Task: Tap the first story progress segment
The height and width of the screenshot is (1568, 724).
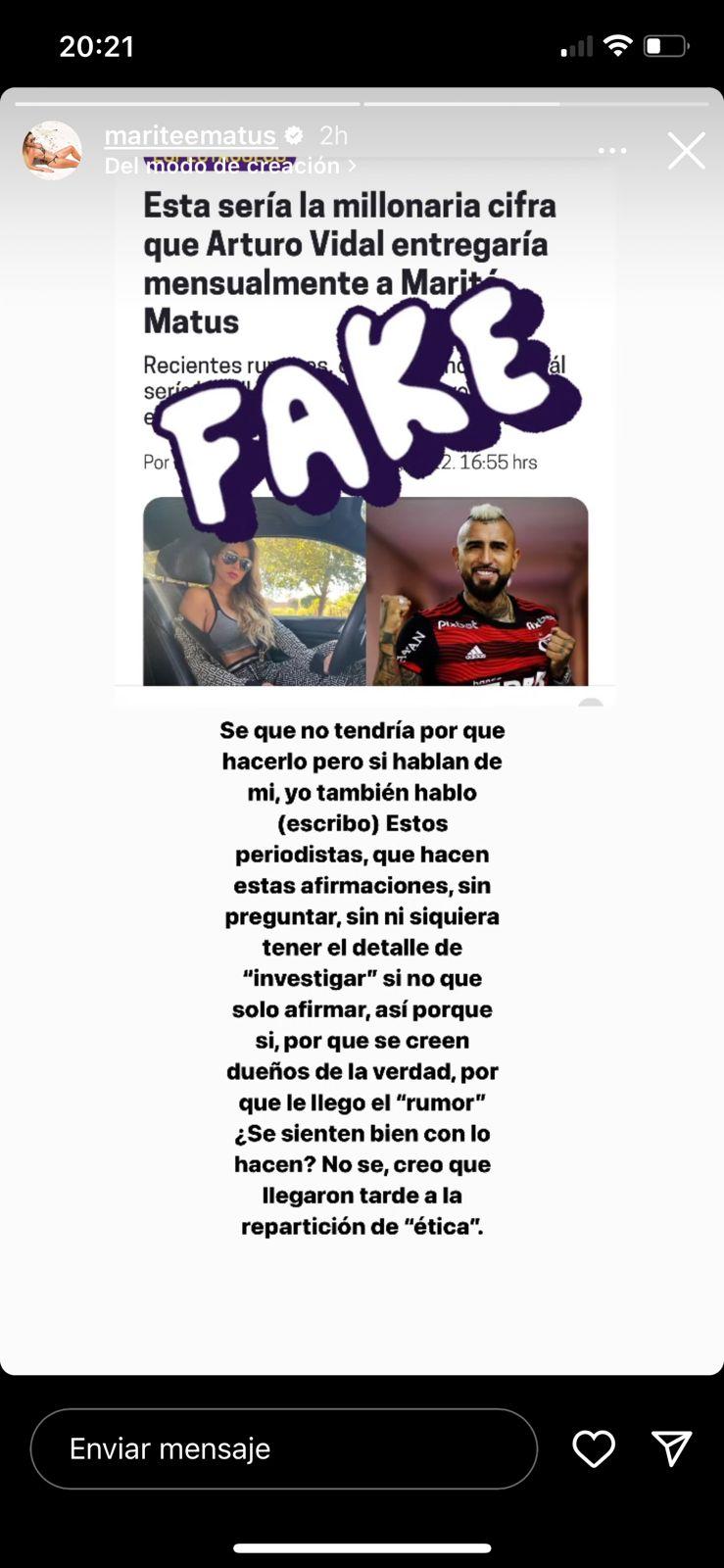Action: (186, 101)
